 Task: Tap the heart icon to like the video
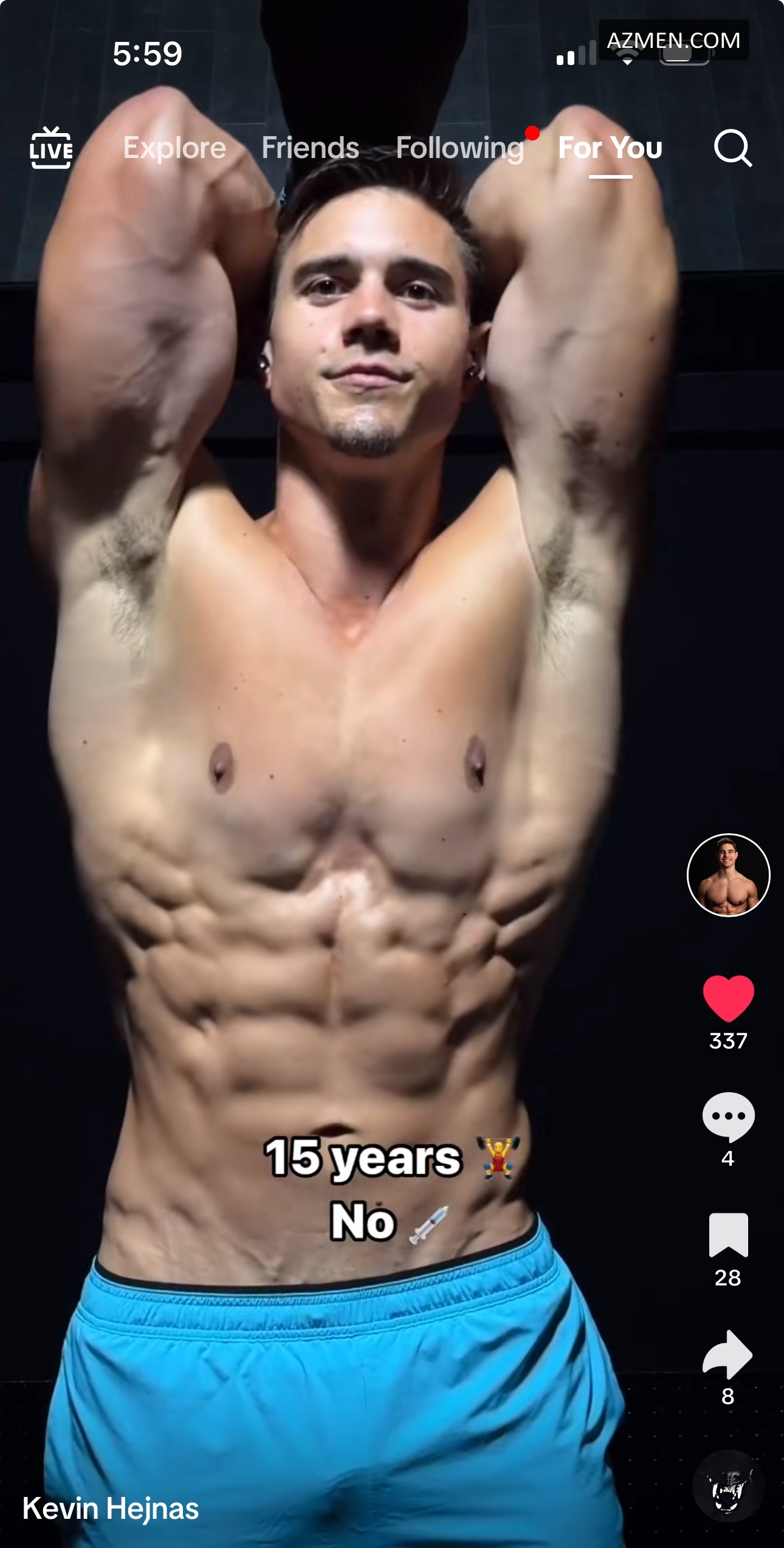[x=728, y=999]
